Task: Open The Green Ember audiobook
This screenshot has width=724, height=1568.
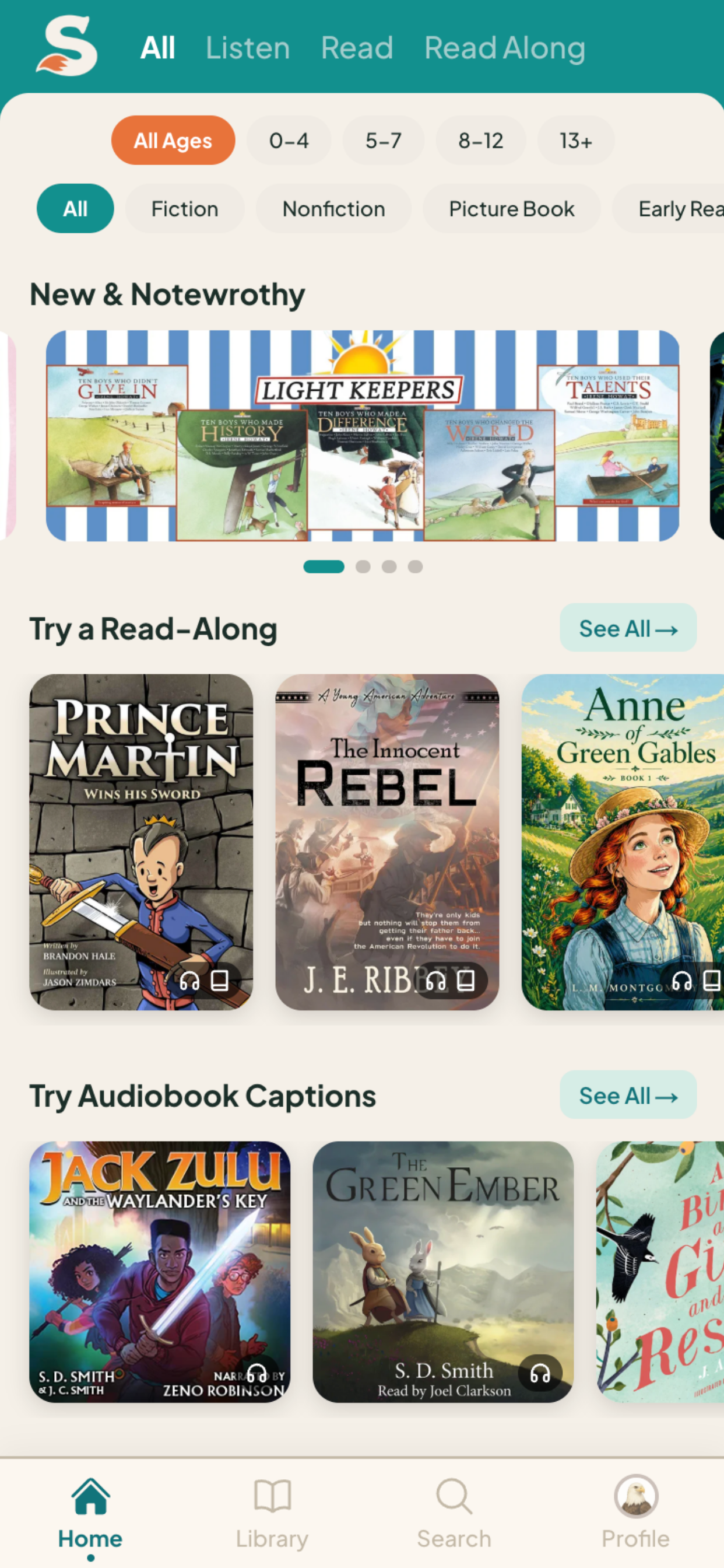Action: (x=443, y=1272)
